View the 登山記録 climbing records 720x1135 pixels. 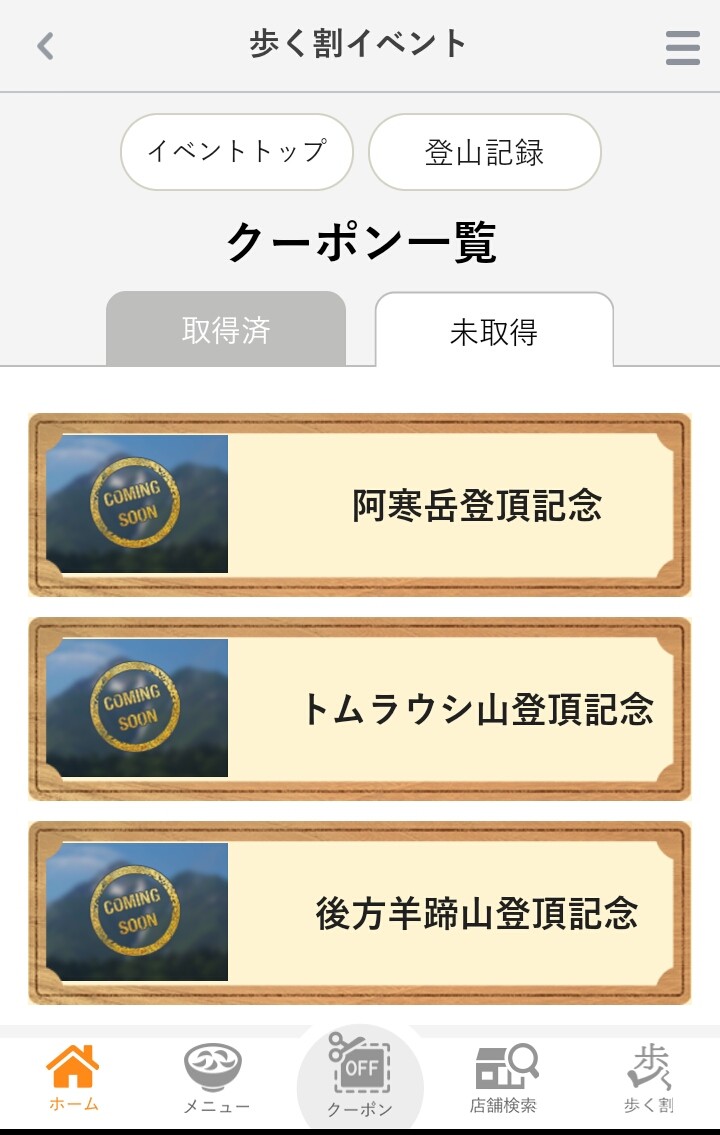485,152
